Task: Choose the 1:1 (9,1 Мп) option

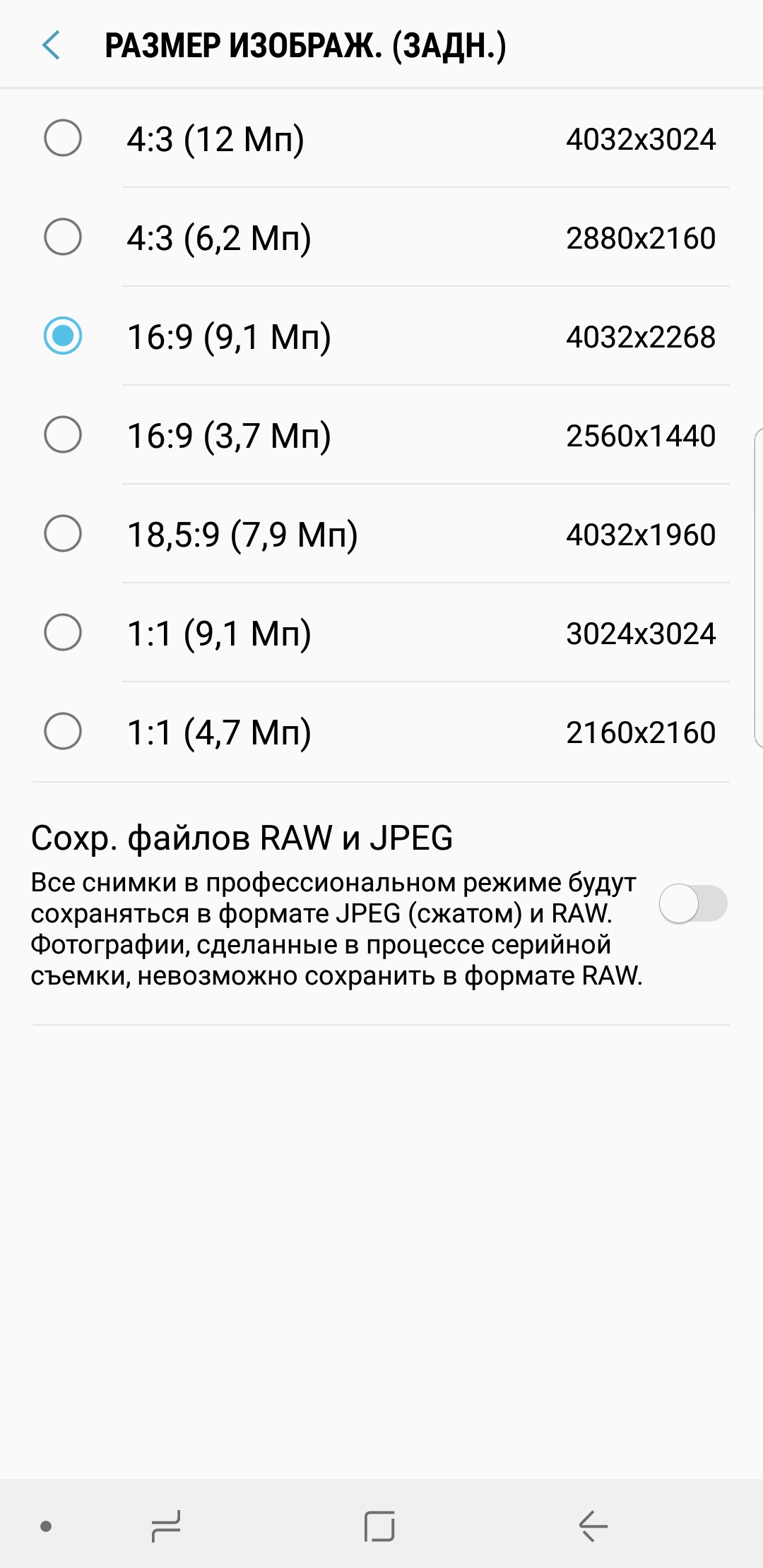Action: click(x=381, y=633)
